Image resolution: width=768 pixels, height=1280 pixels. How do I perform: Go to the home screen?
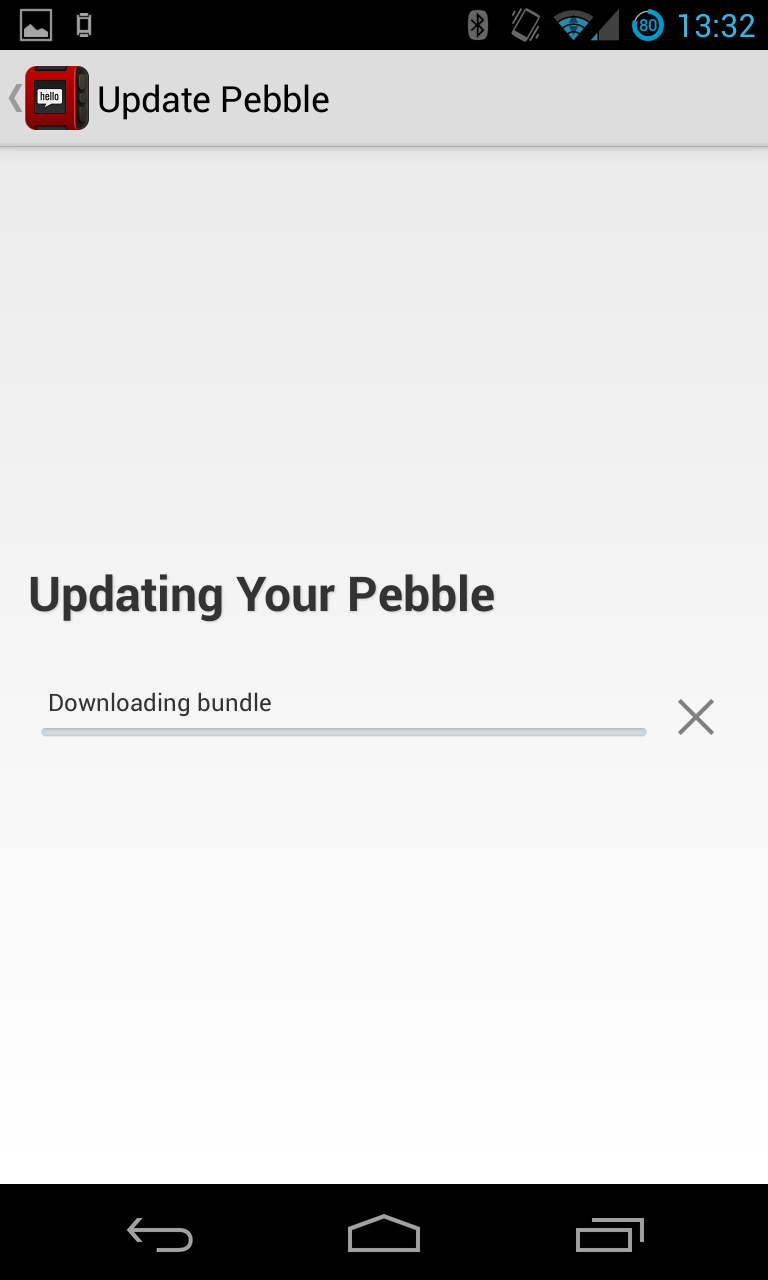(384, 1233)
